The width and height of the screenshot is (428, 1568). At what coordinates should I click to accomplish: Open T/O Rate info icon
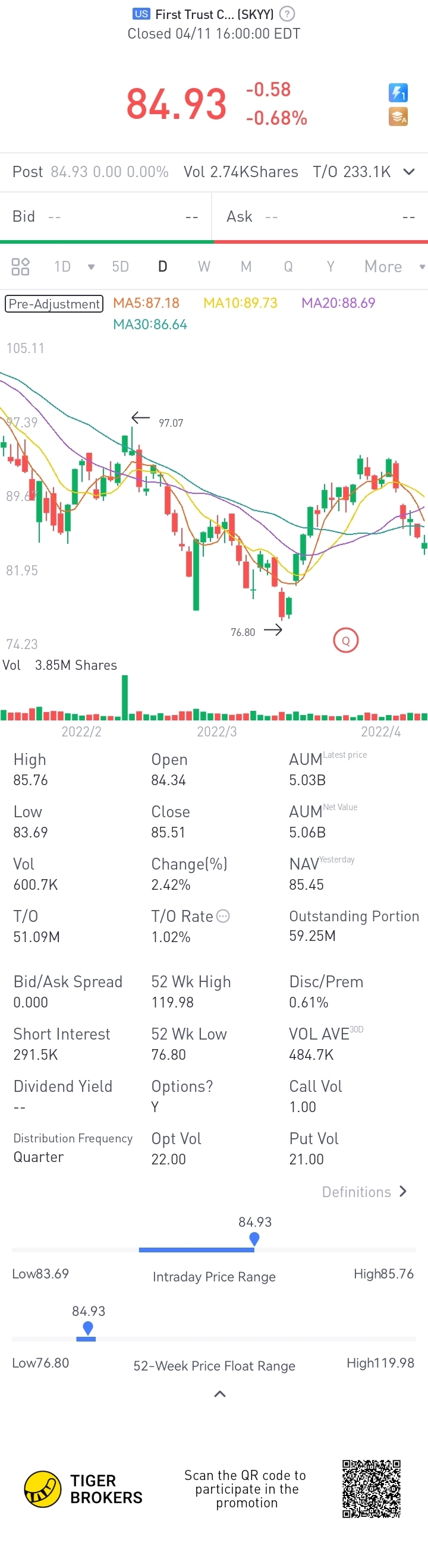click(x=224, y=916)
